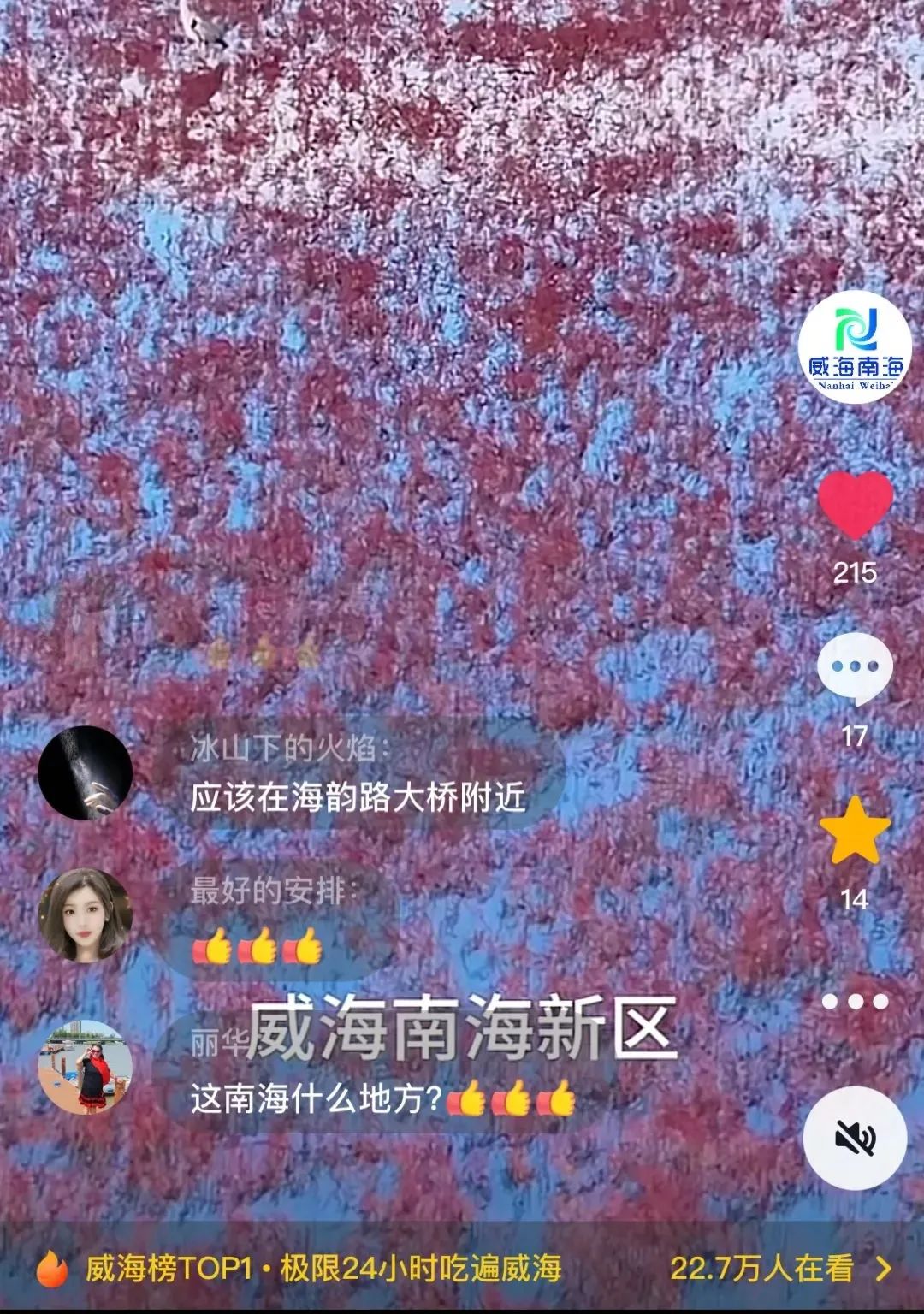Tap 冰山下的火焰's commenter avatar

coord(86,772)
